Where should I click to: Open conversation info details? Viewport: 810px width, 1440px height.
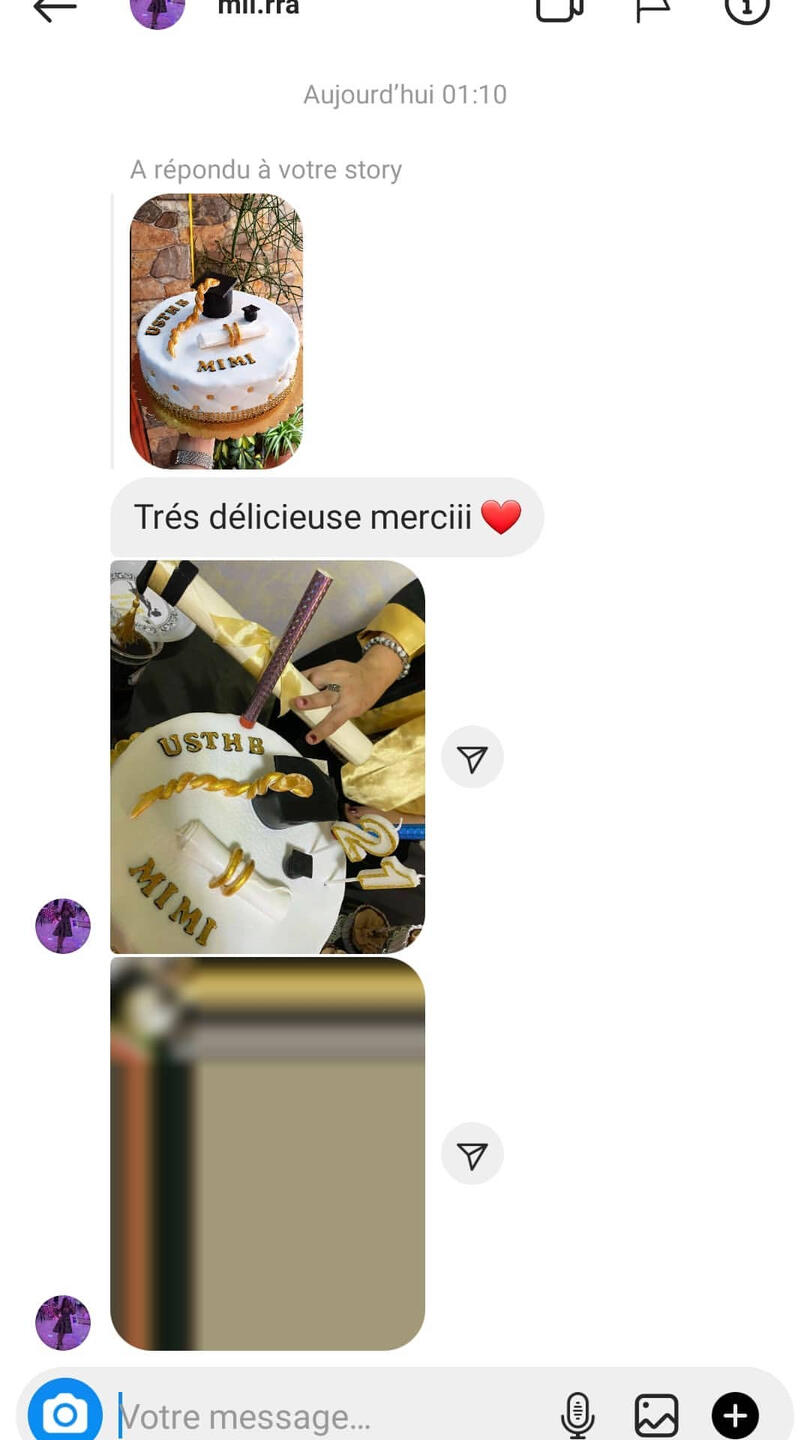click(x=747, y=9)
